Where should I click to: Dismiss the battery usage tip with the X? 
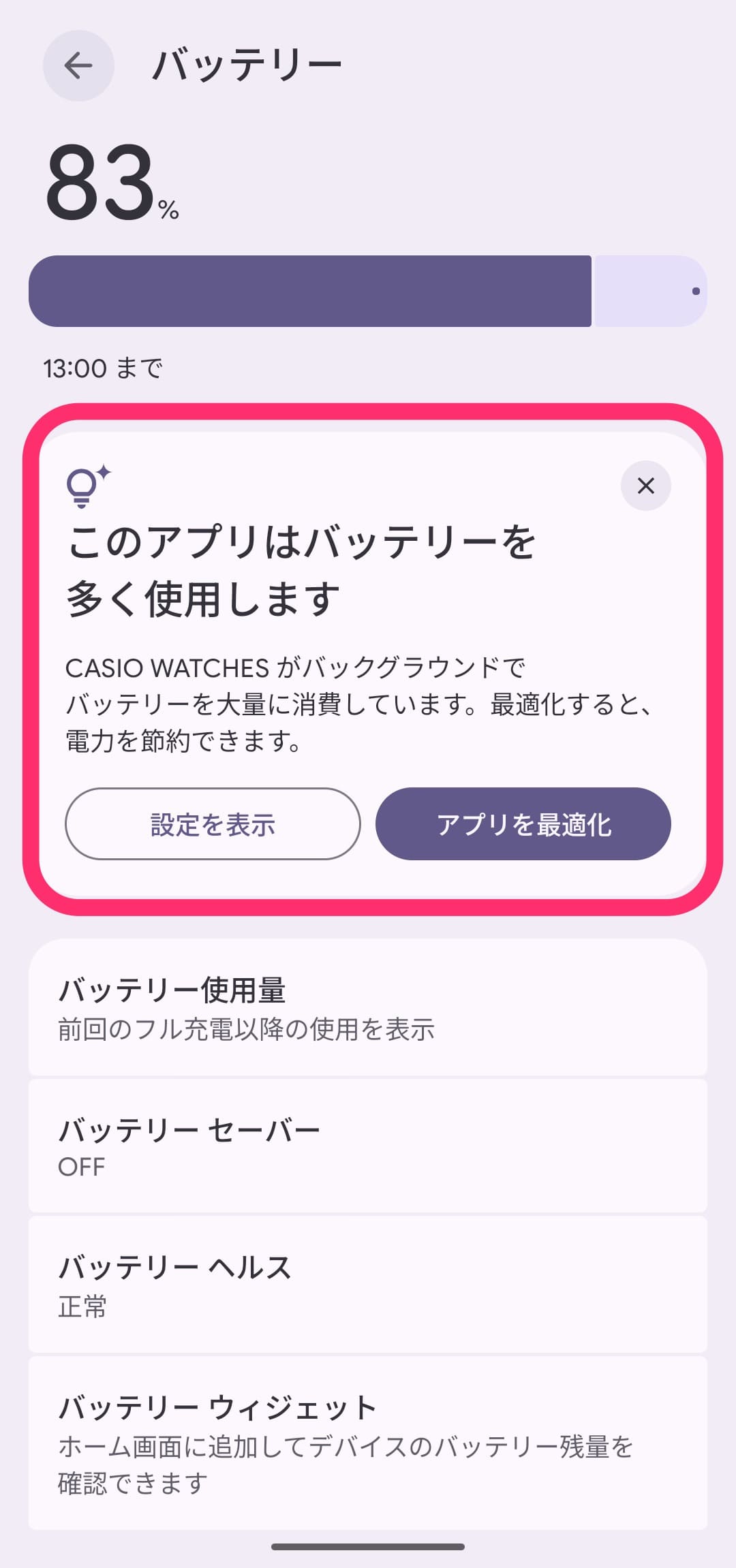[x=645, y=486]
